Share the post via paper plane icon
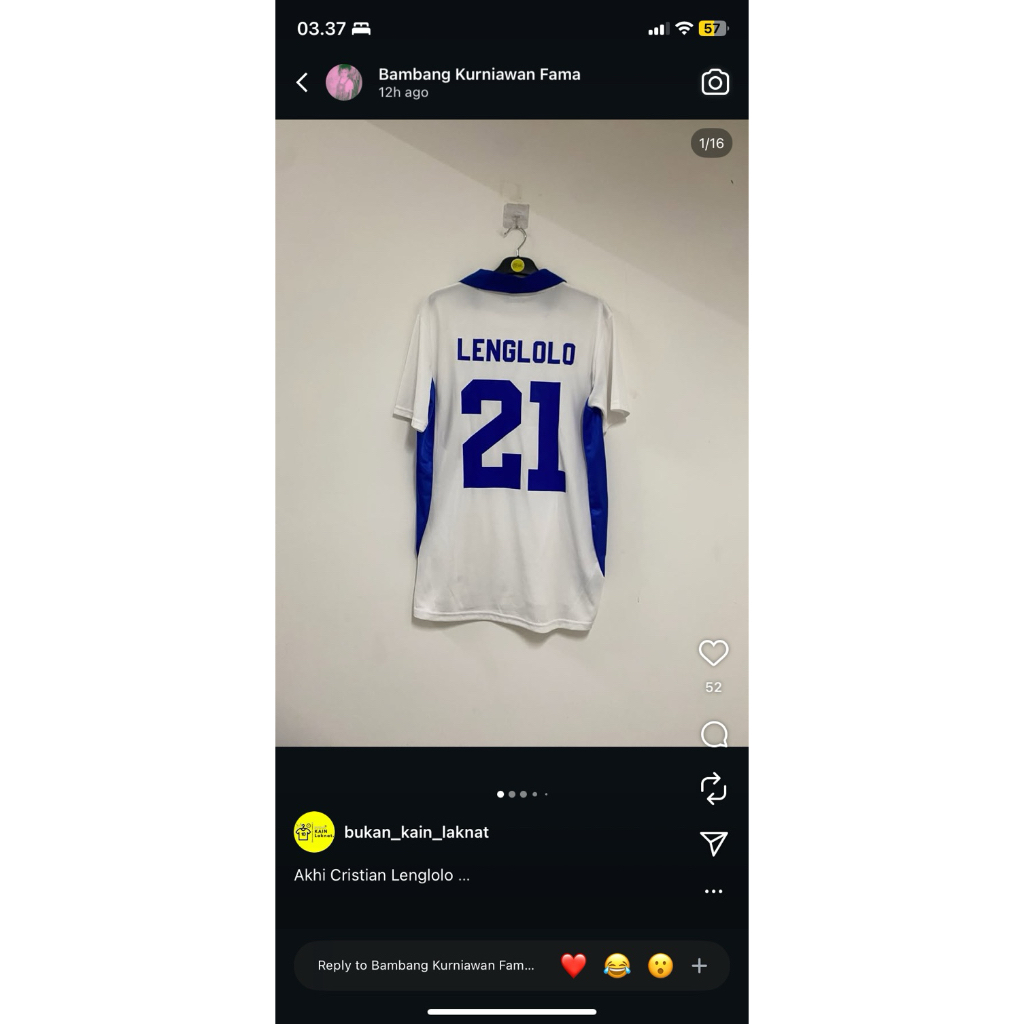This screenshot has height=1024, width=1024. 713,844
